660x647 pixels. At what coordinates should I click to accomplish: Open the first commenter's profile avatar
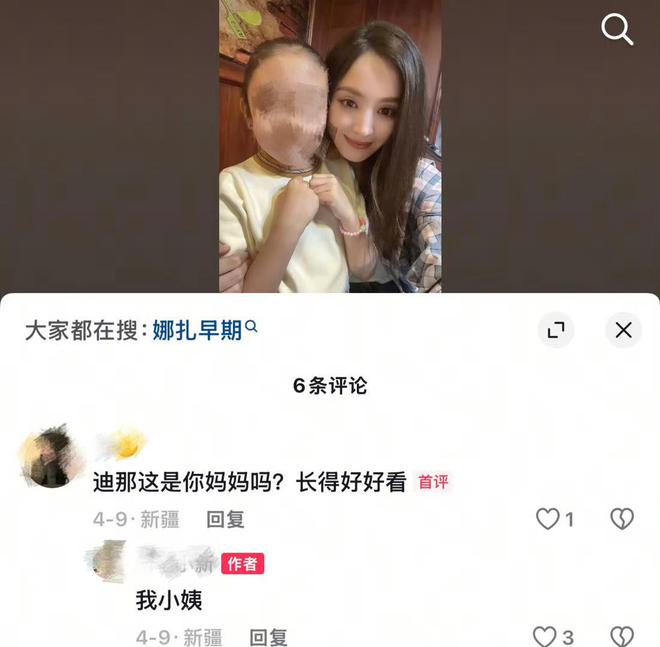[x=46, y=458]
